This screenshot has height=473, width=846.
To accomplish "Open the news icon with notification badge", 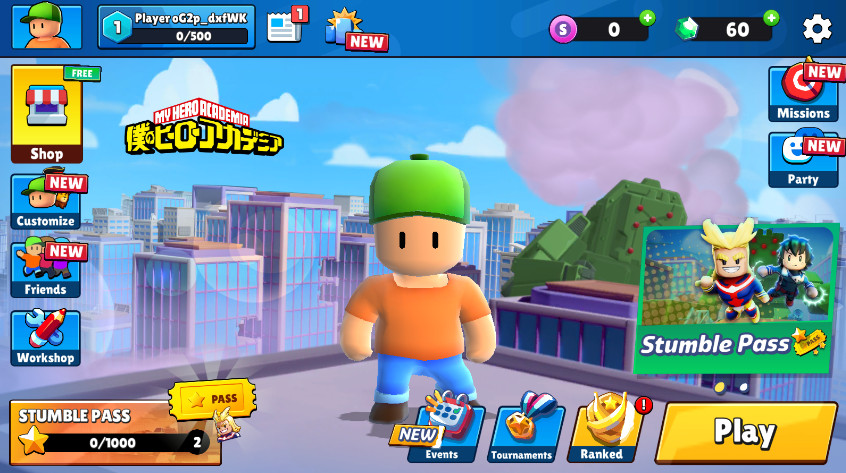I will 285,28.
